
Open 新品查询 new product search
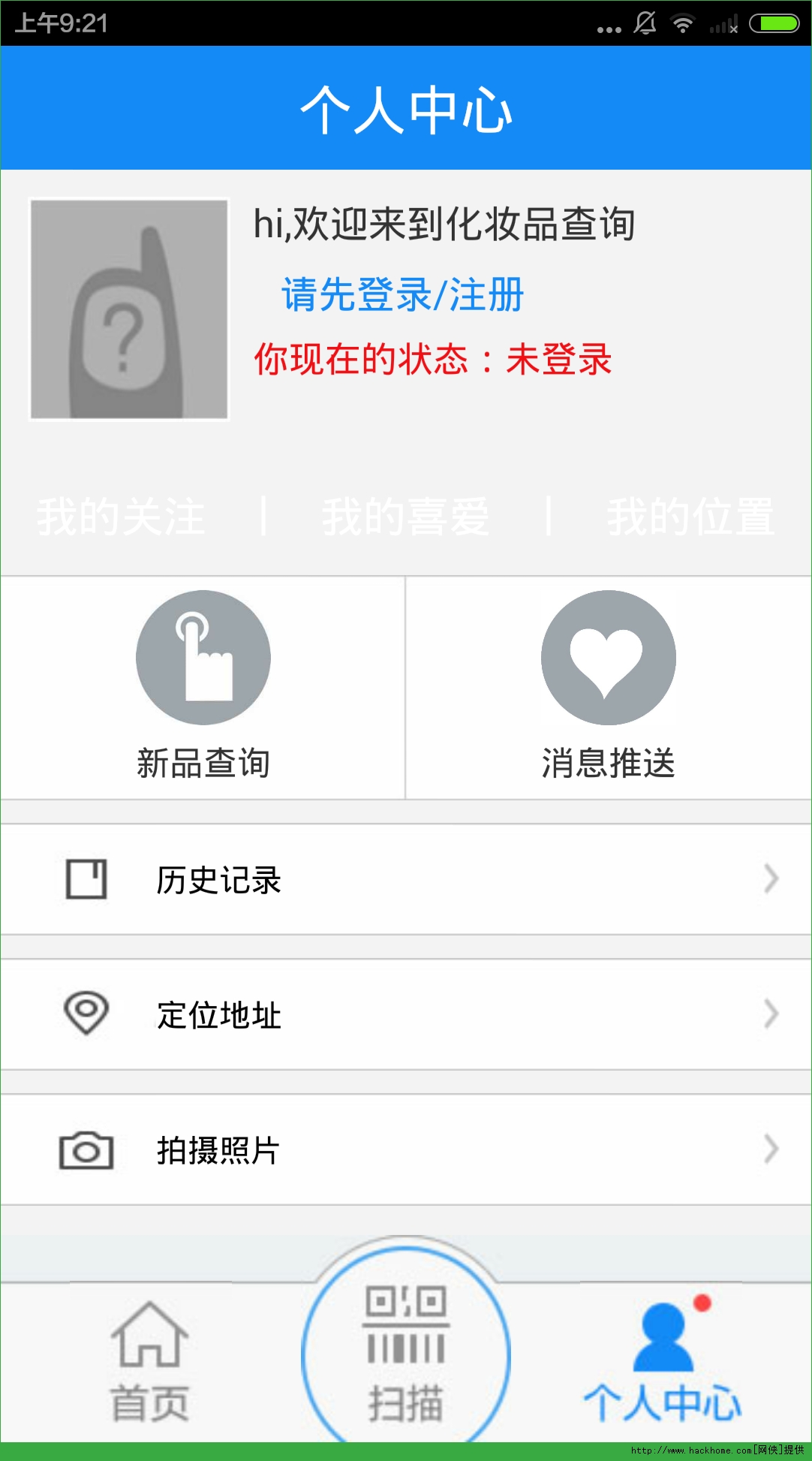point(203,686)
